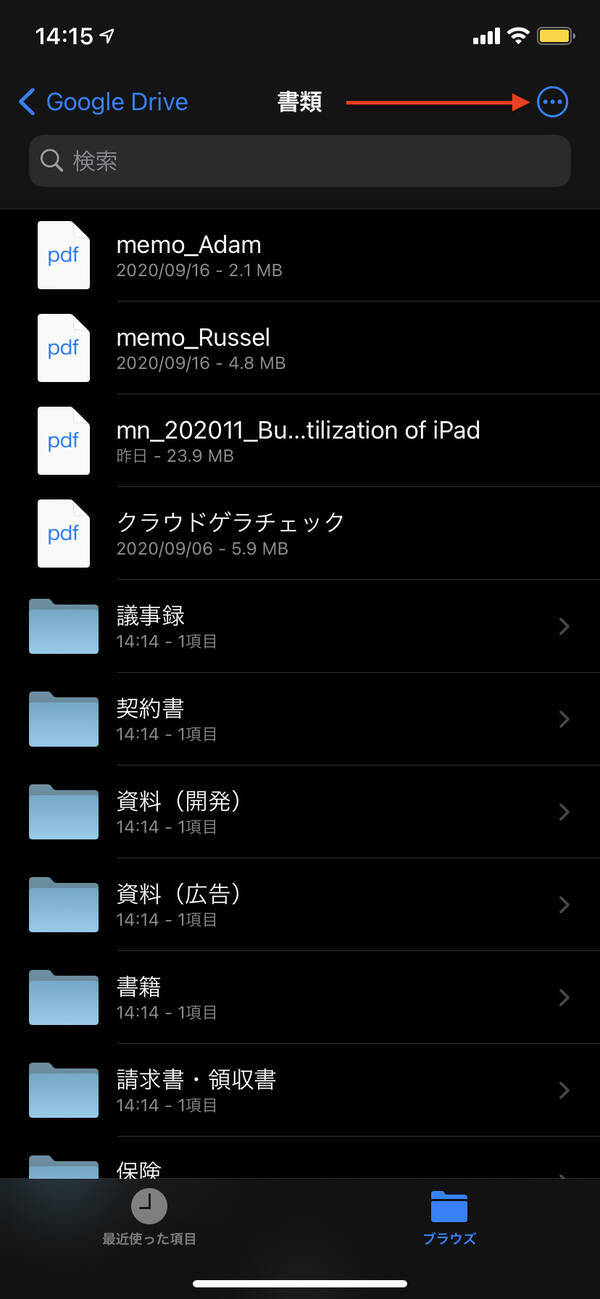The image size is (600, 1299).
Task: Open the mn_202011 iPad PDF file
Action: click(x=298, y=440)
